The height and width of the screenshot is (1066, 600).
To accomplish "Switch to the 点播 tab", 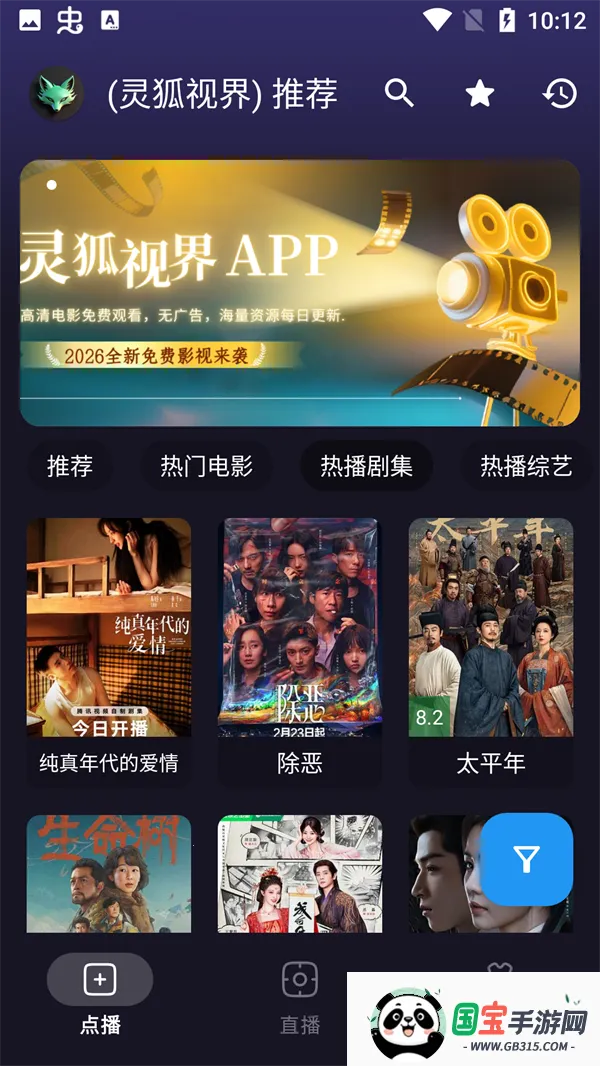I will 100,995.
